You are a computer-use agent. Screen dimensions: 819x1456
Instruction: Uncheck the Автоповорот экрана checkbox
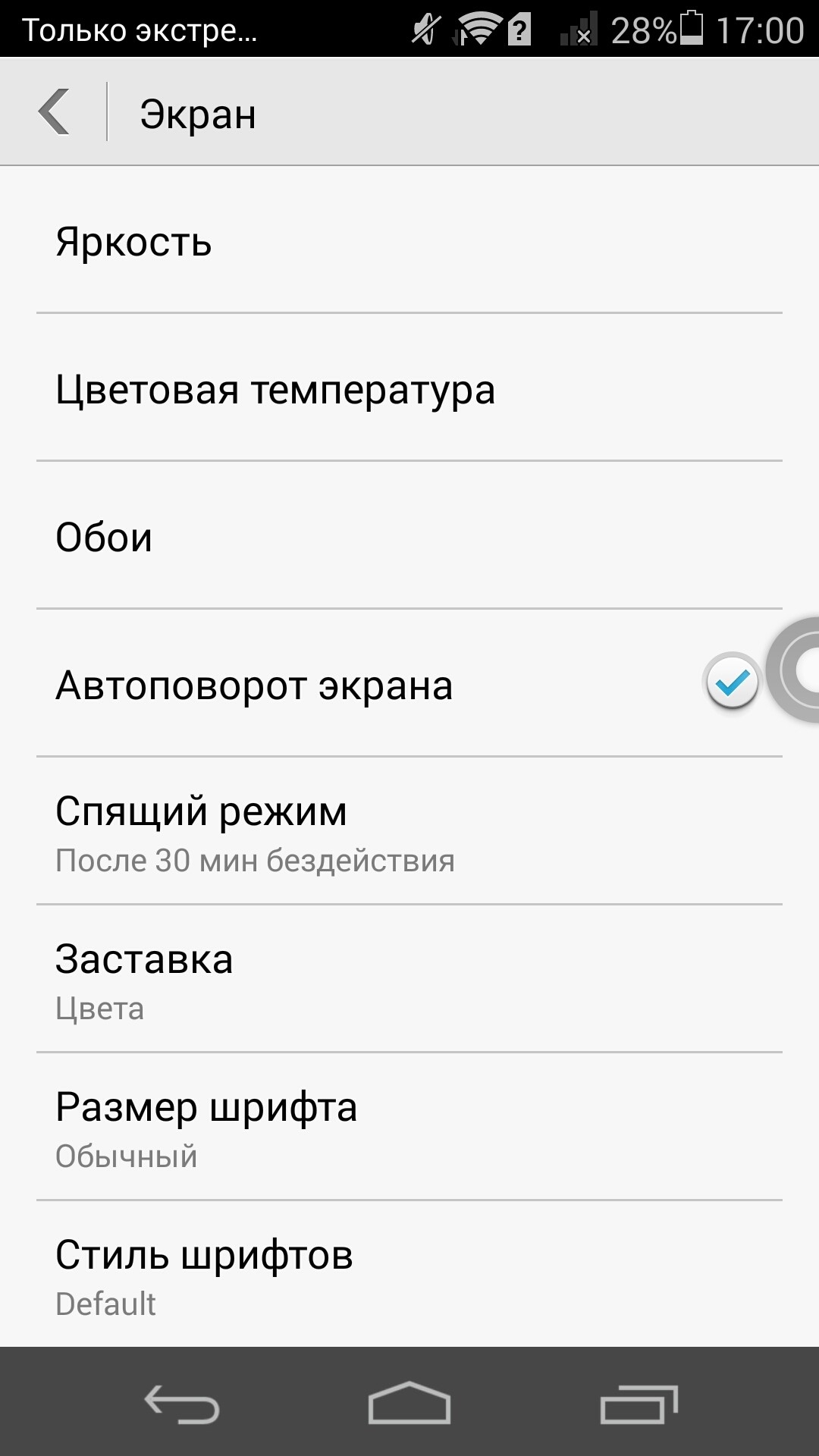[732, 682]
